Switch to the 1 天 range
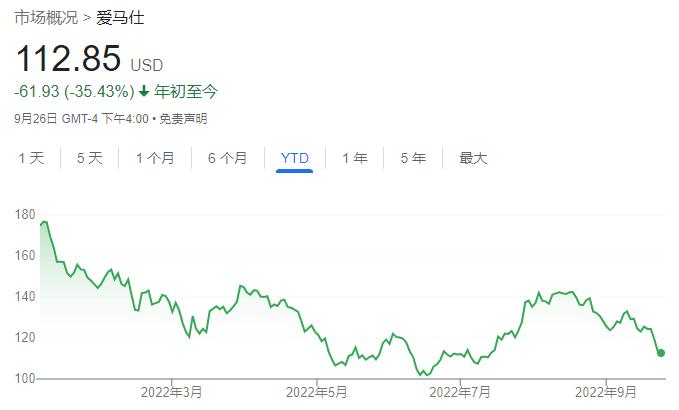The height and width of the screenshot is (410, 679). coord(31,158)
